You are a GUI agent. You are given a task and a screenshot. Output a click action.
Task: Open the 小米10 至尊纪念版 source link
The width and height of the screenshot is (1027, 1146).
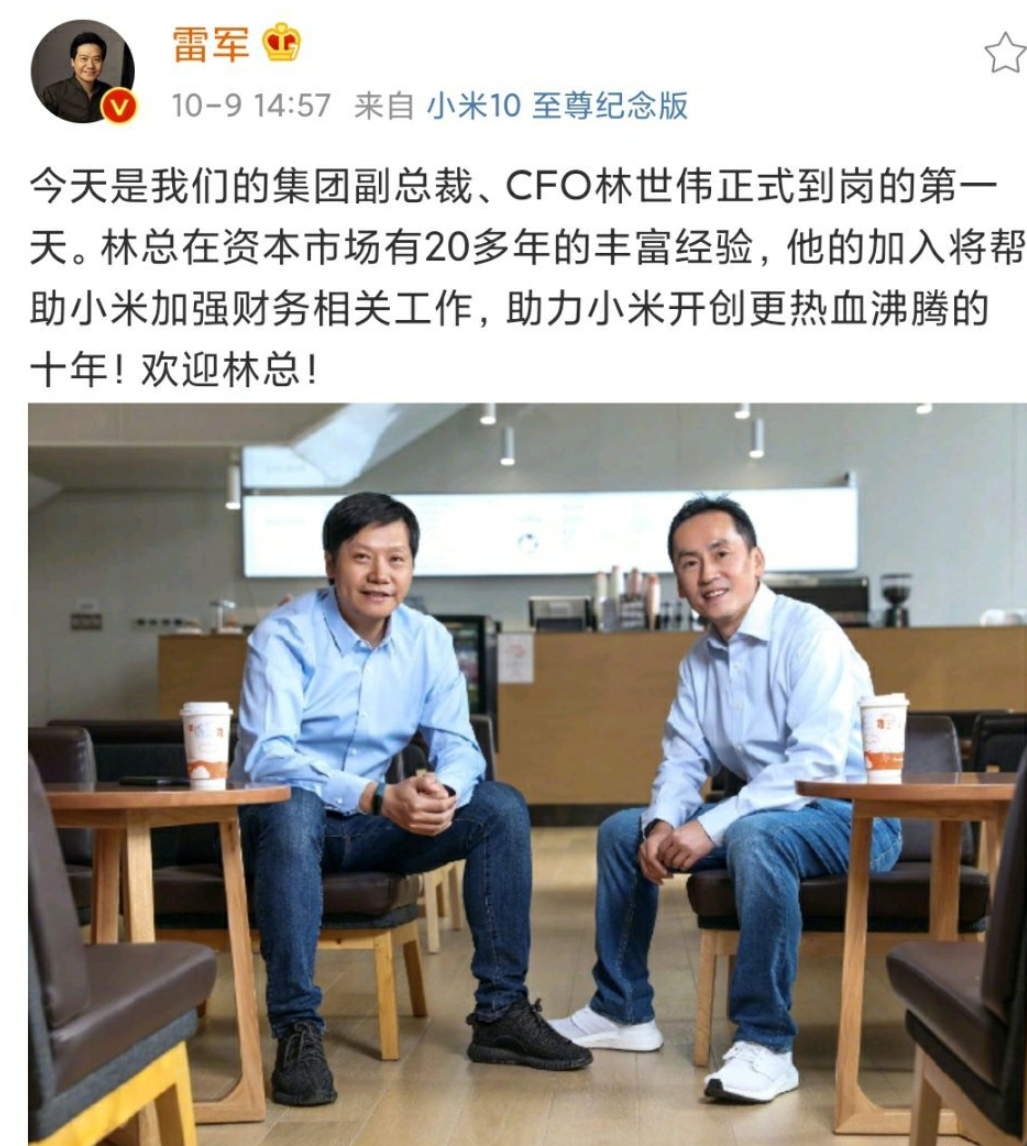[x=558, y=106]
